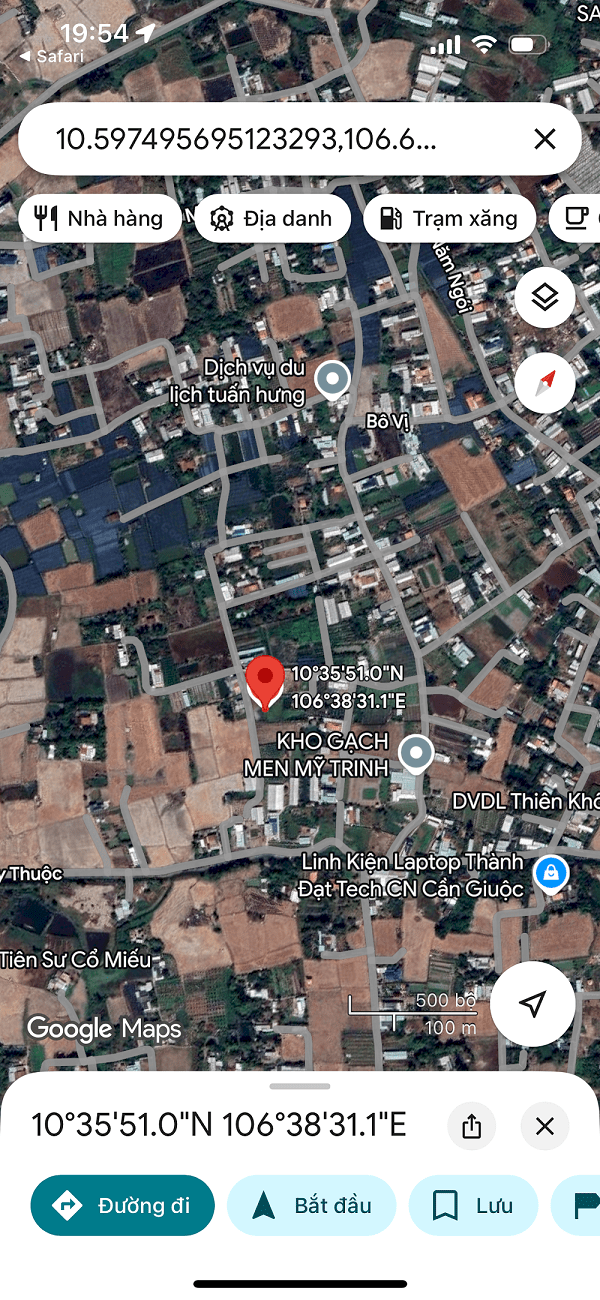
Task: Tap the coordinates search field
Action: coord(250,139)
